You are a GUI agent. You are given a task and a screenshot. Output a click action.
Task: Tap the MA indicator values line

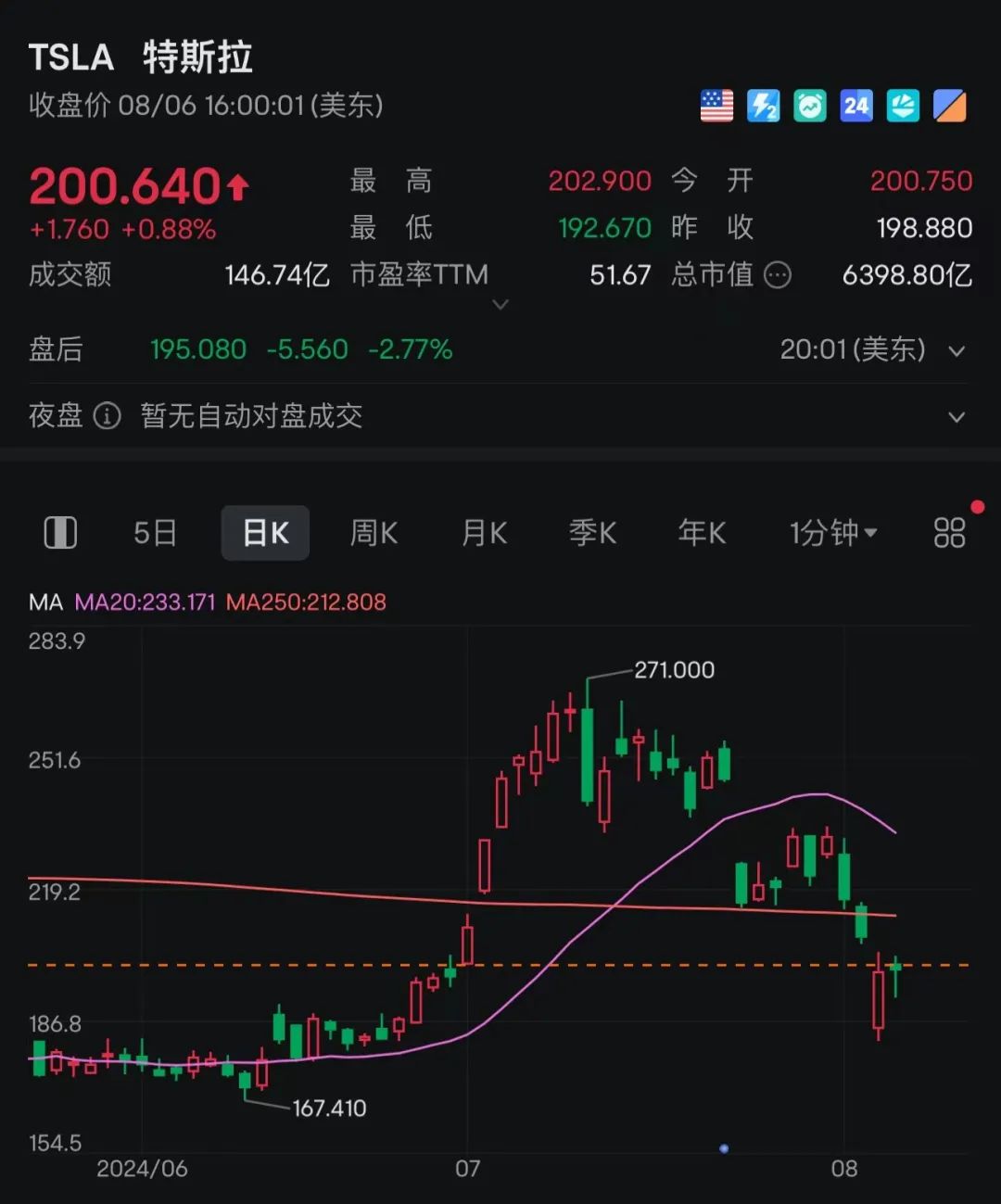click(208, 602)
